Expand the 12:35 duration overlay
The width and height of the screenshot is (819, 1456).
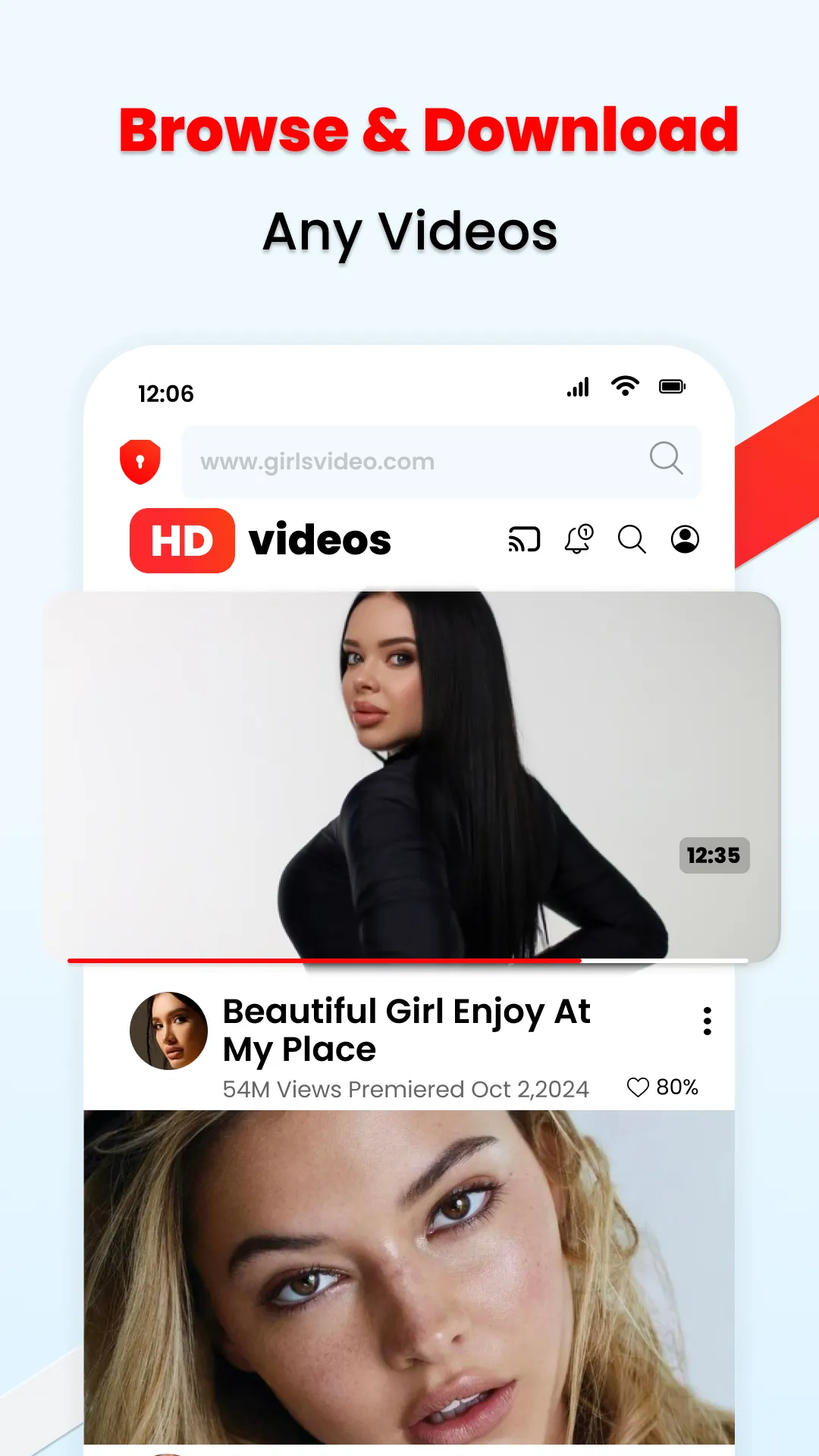(714, 855)
